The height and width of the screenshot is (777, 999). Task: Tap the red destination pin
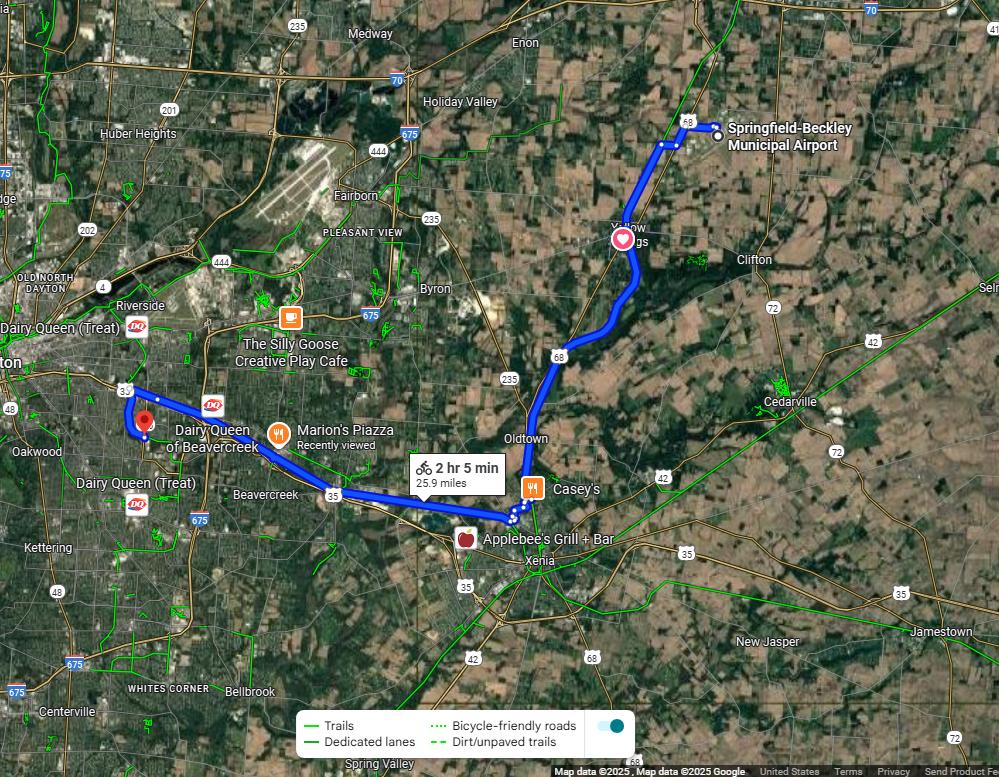(x=145, y=422)
